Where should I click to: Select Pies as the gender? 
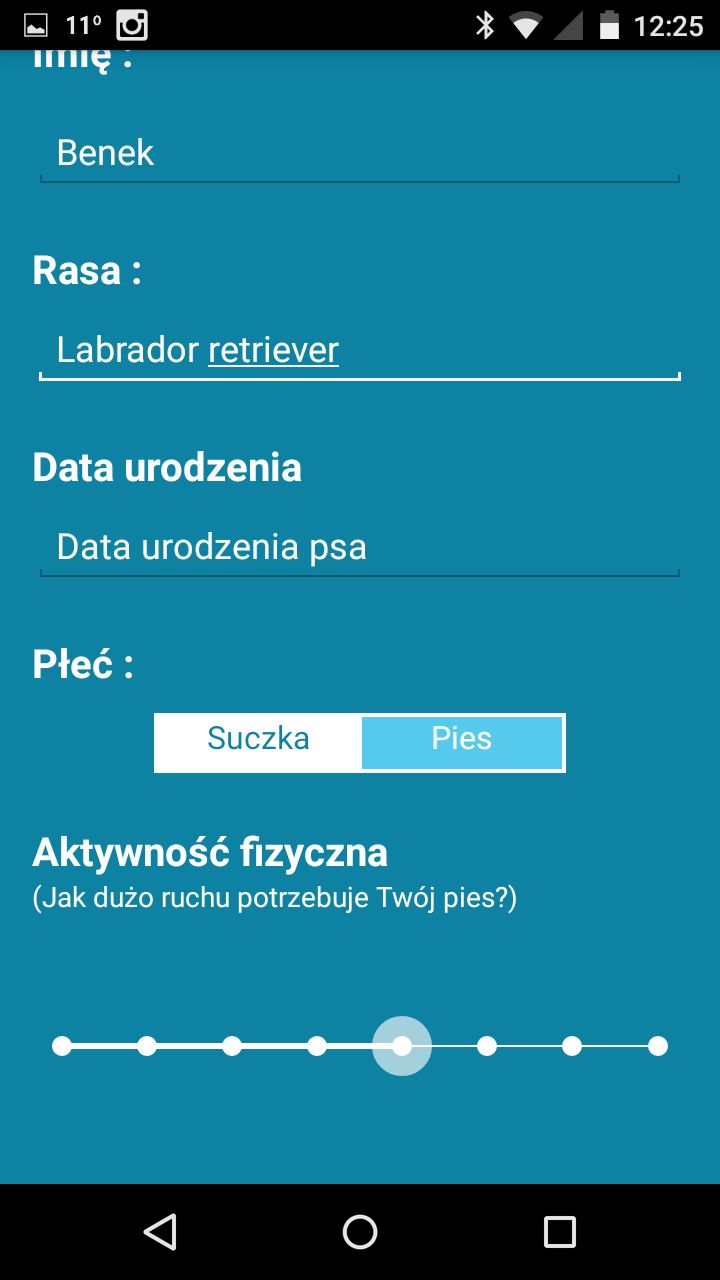pyautogui.click(x=461, y=739)
